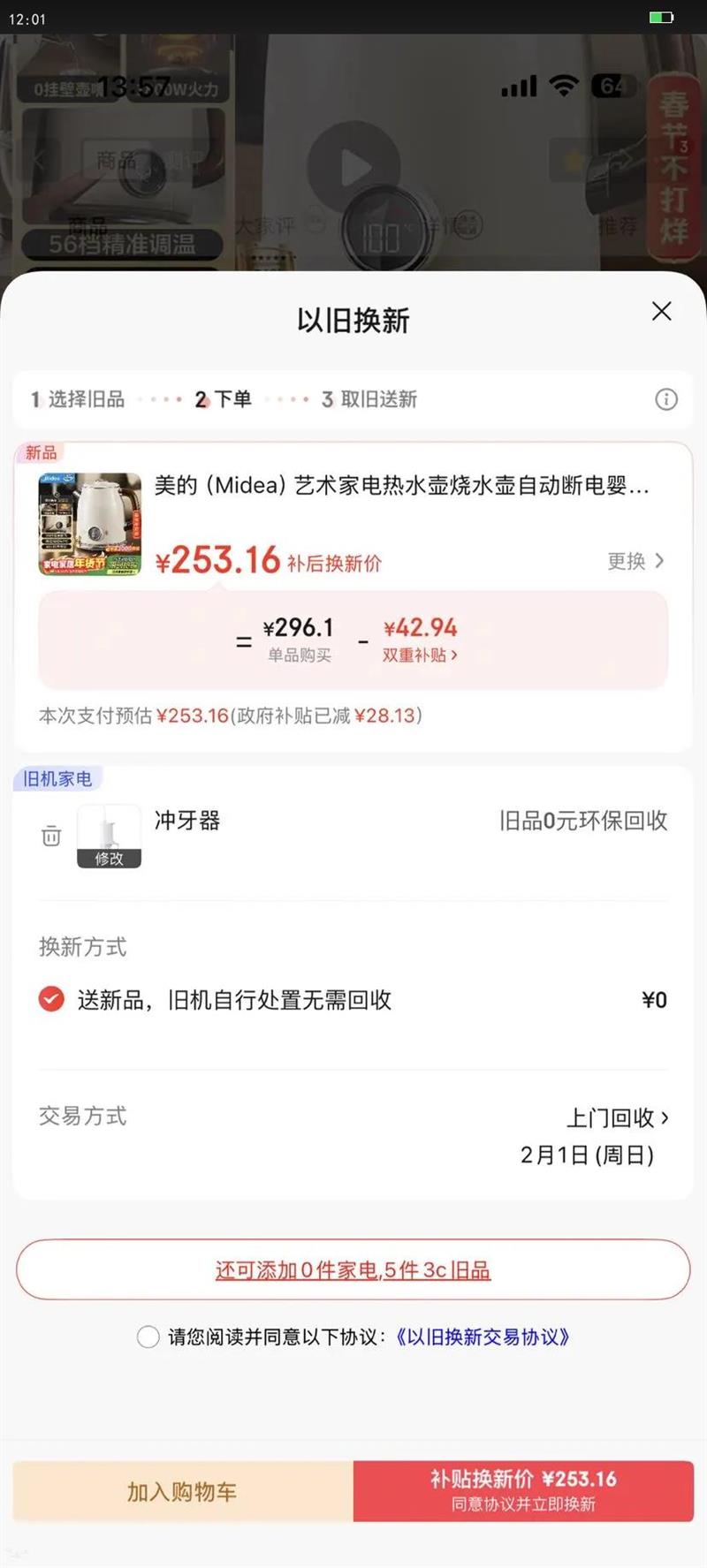View 双重补贴 subsidy details
The height and width of the screenshot is (1568, 707).
[x=420, y=655]
